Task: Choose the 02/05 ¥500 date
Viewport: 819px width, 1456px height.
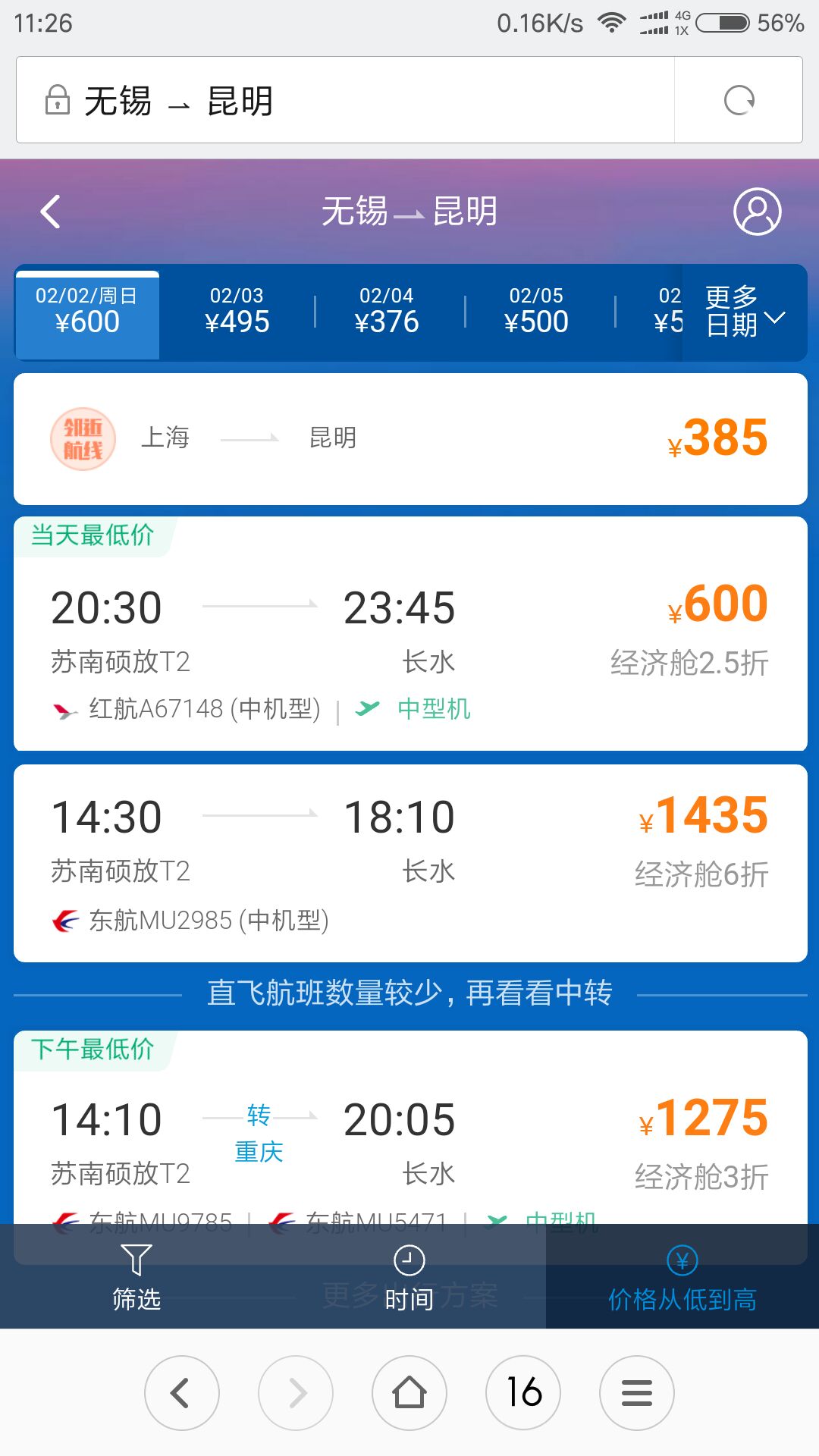Action: pos(536,312)
